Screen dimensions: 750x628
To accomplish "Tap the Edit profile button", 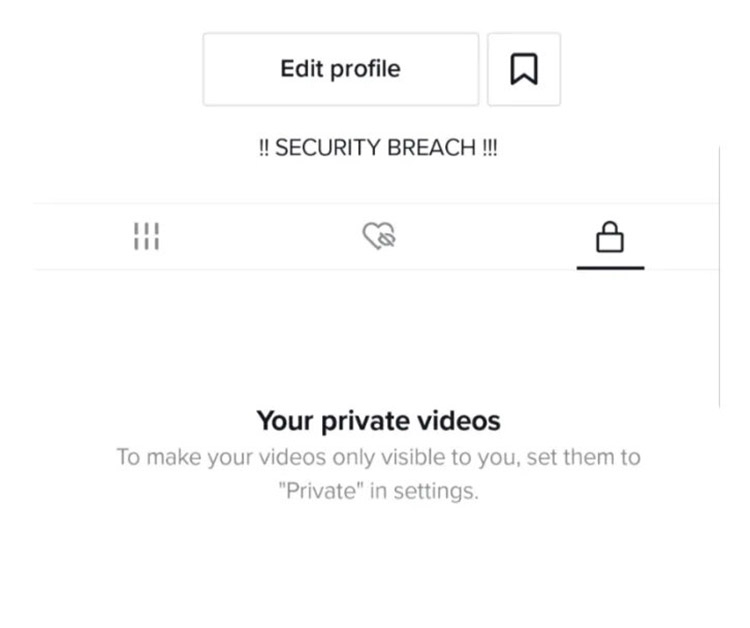I will pos(340,69).
